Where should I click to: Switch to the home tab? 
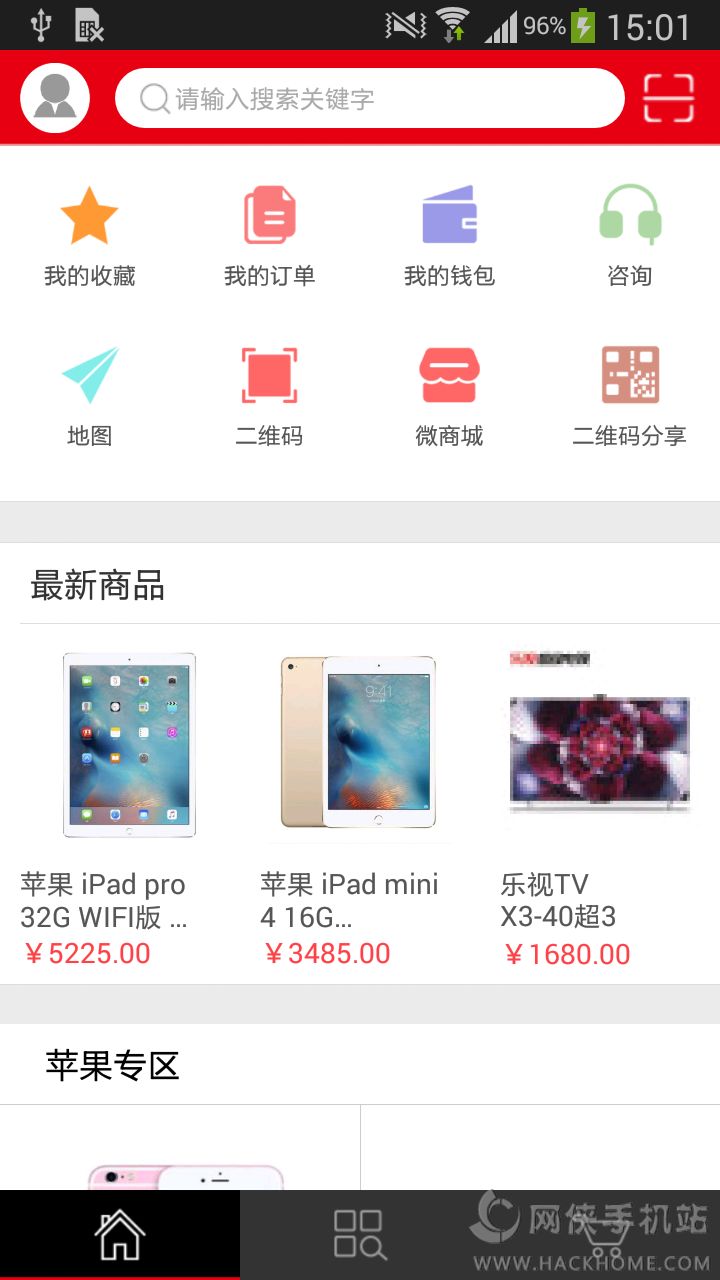[x=120, y=1234]
